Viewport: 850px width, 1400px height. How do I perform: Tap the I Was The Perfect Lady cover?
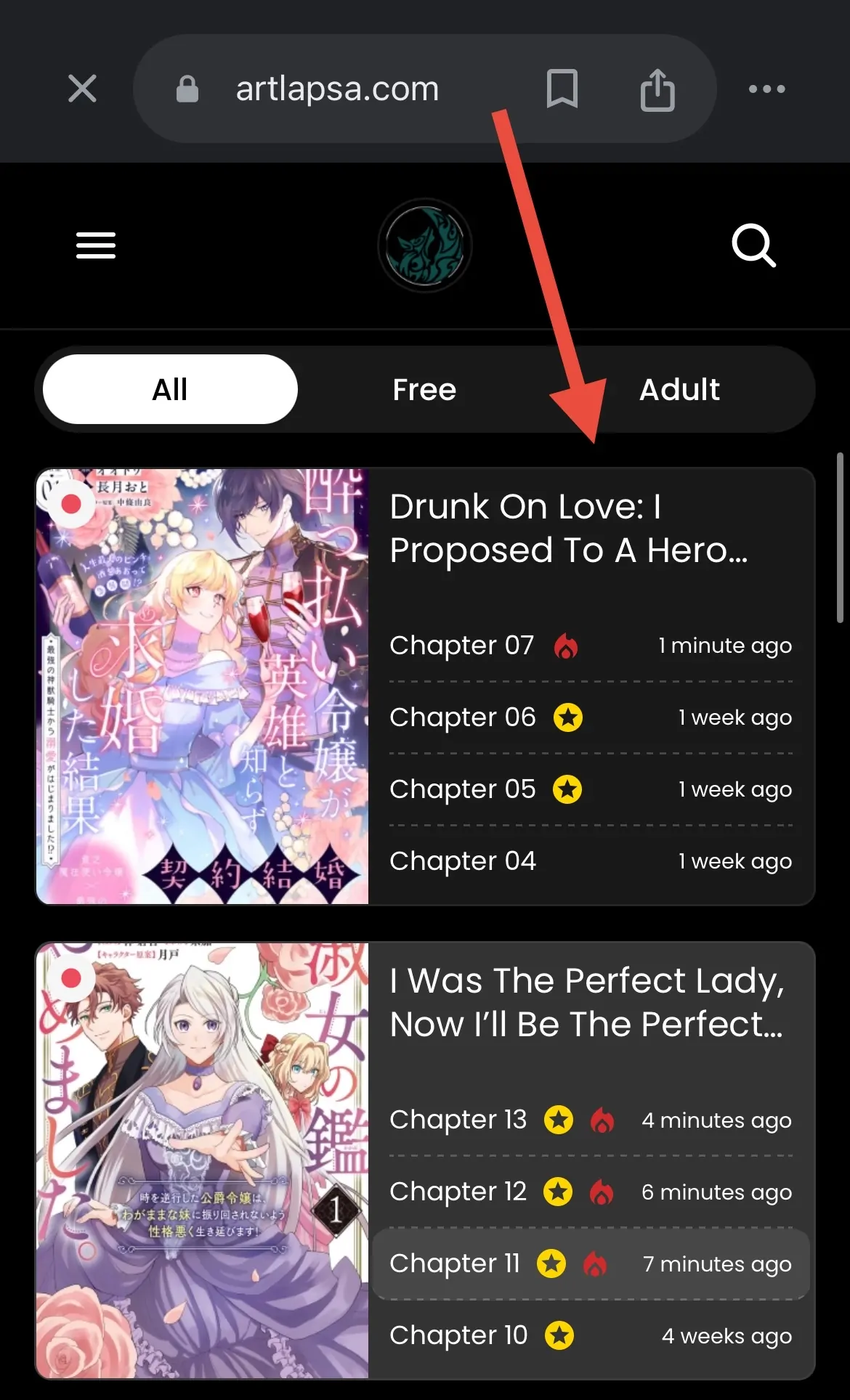click(203, 1160)
